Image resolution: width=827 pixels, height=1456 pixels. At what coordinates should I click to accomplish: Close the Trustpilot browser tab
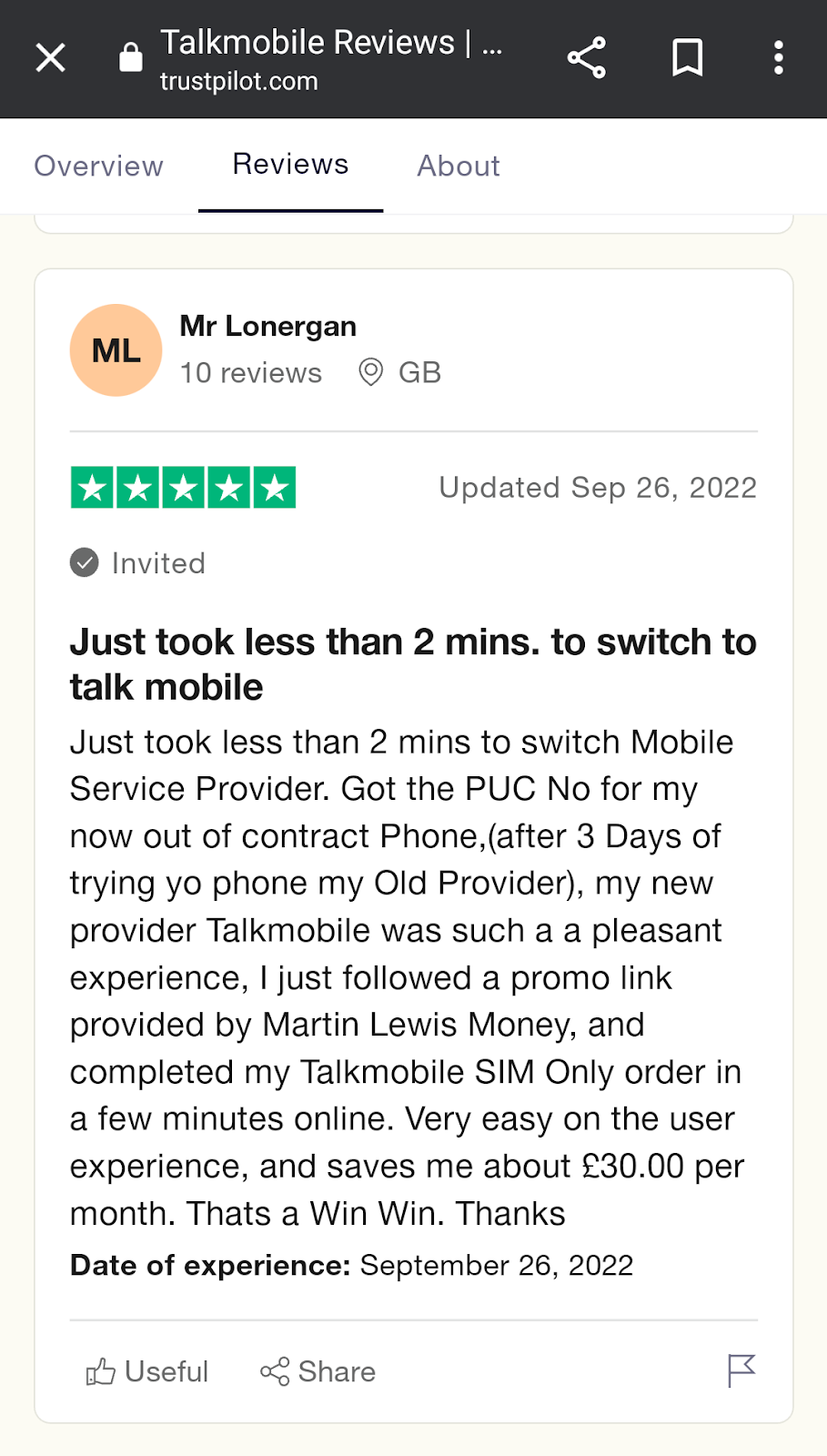pyautogui.click(x=51, y=58)
